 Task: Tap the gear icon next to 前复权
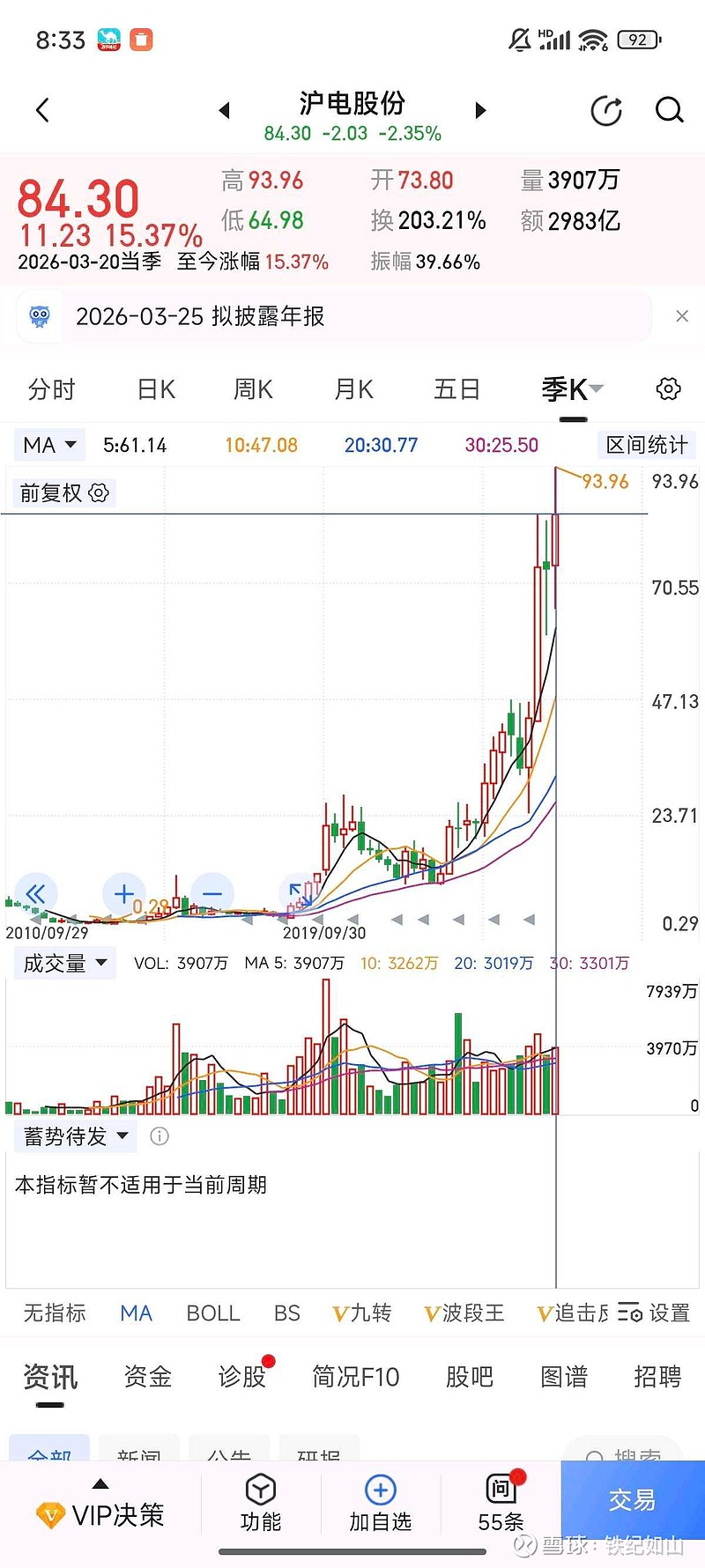tap(99, 492)
